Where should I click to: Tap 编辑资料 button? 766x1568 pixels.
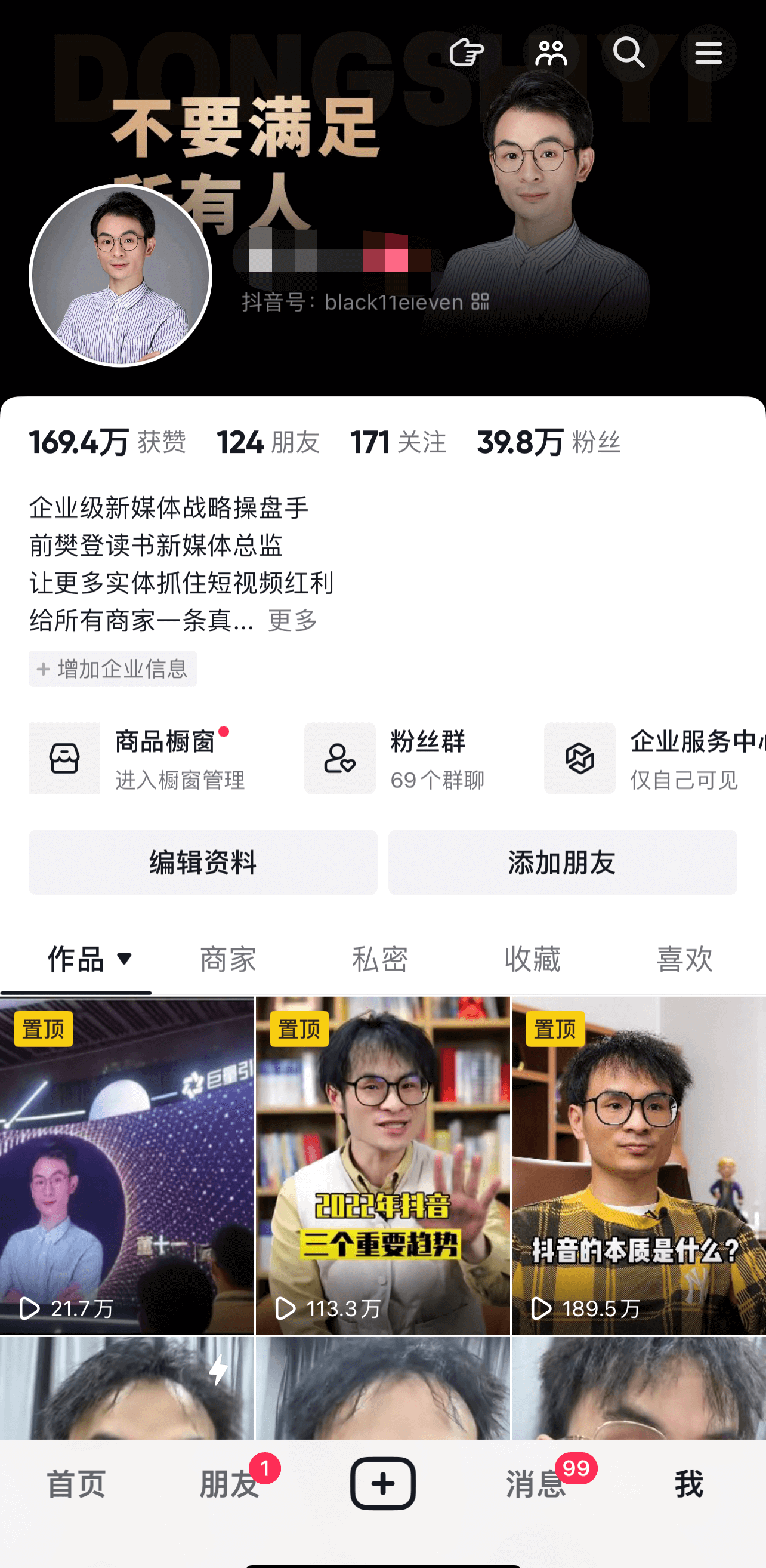[203, 862]
